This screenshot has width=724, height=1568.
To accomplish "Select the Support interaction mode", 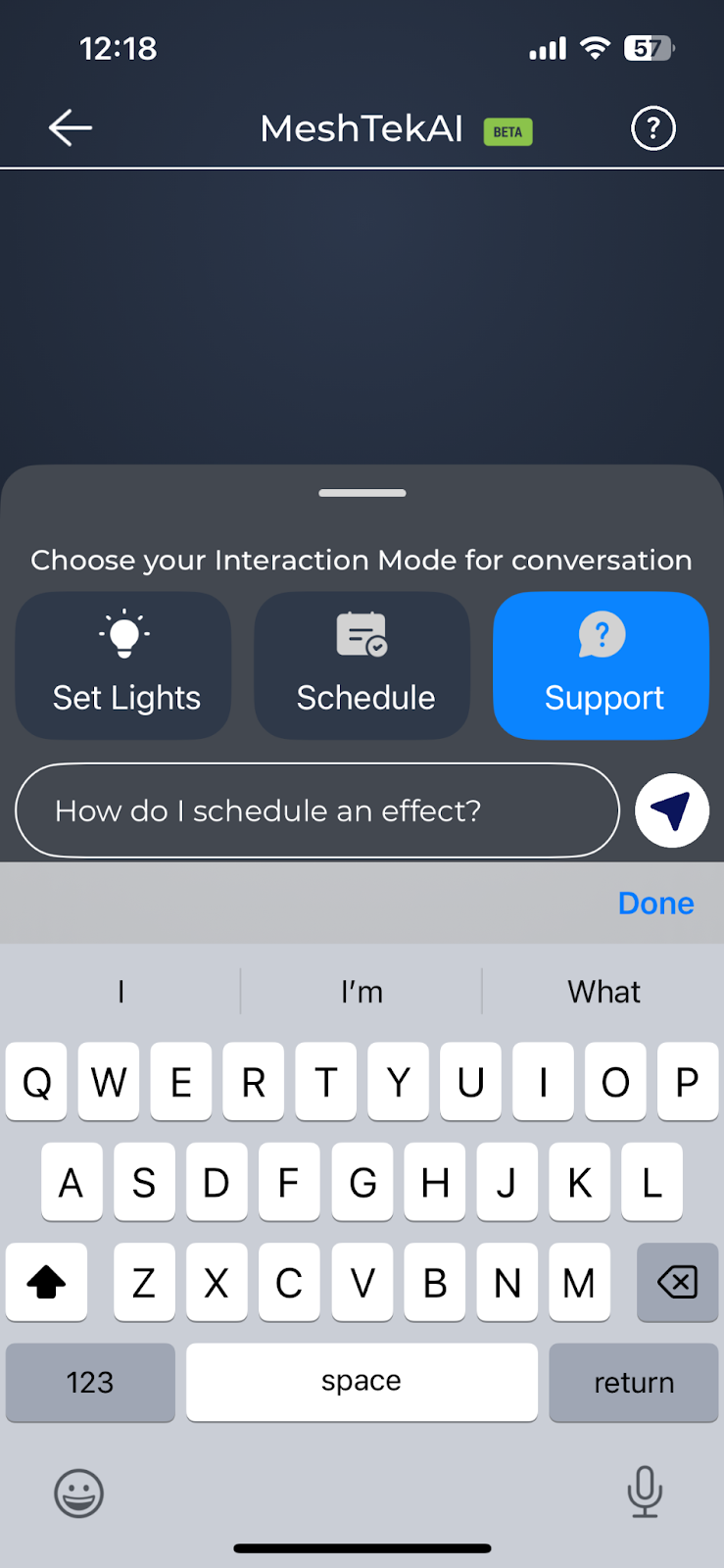I will point(601,665).
